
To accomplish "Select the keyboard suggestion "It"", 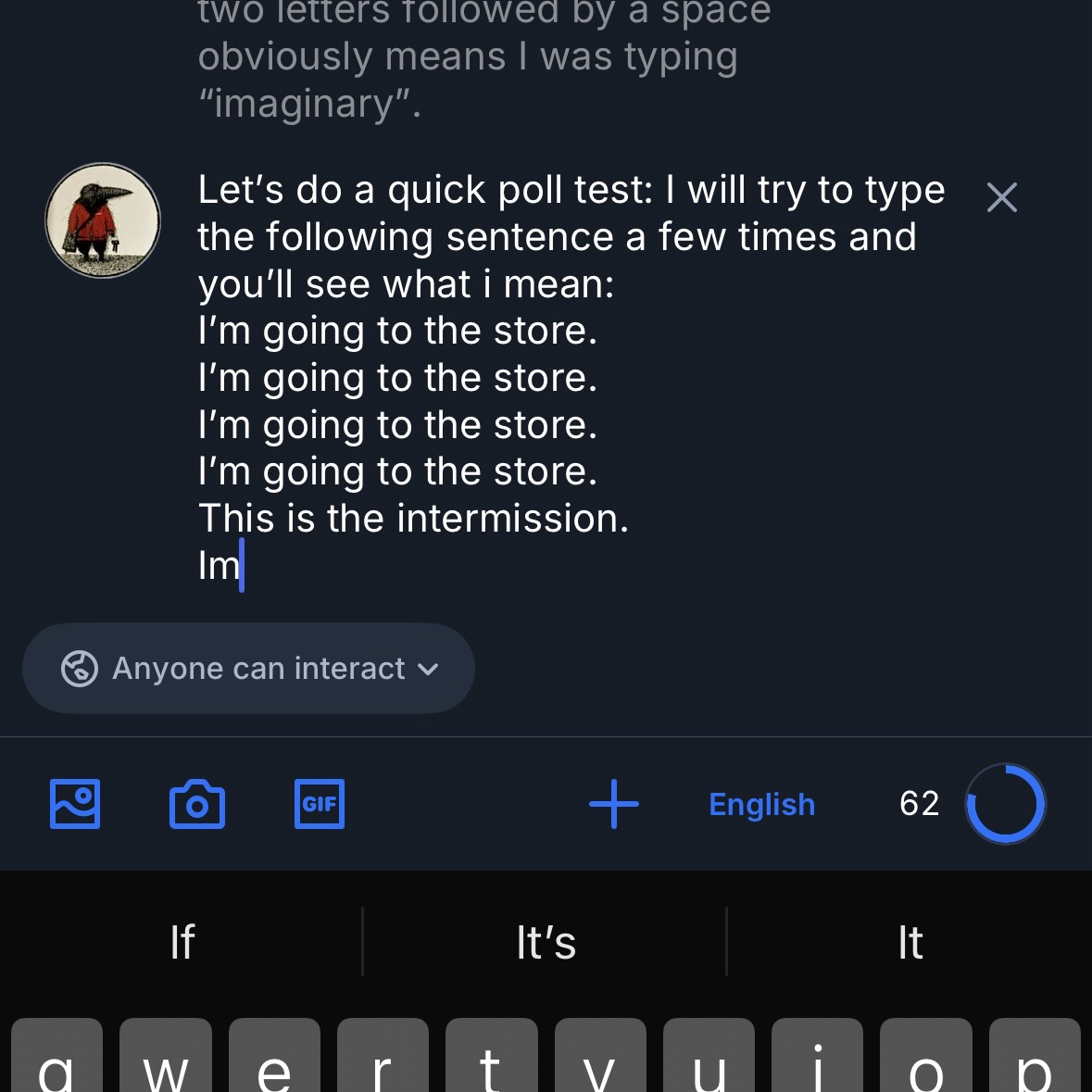I will 910,942.
